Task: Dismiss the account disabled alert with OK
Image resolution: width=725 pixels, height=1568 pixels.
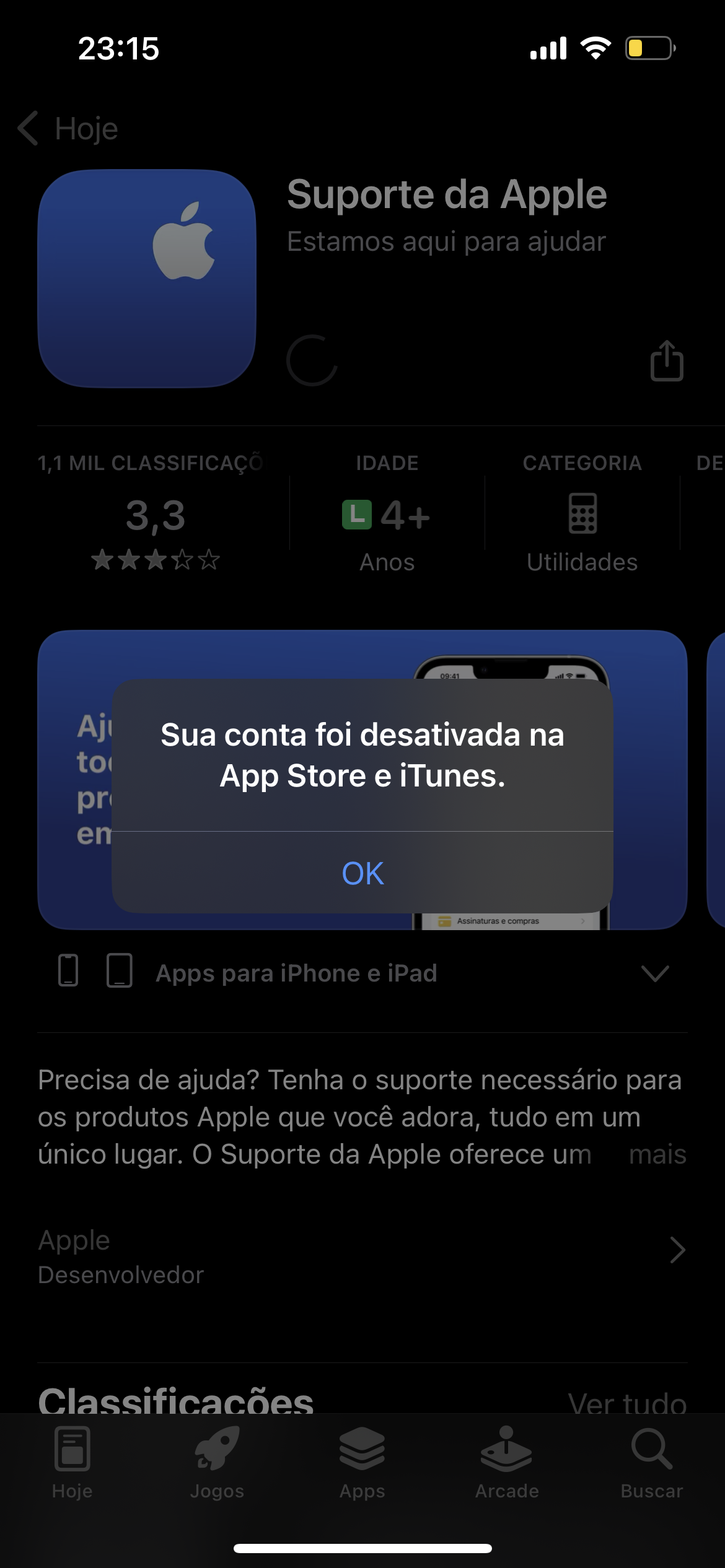Action: point(362,873)
